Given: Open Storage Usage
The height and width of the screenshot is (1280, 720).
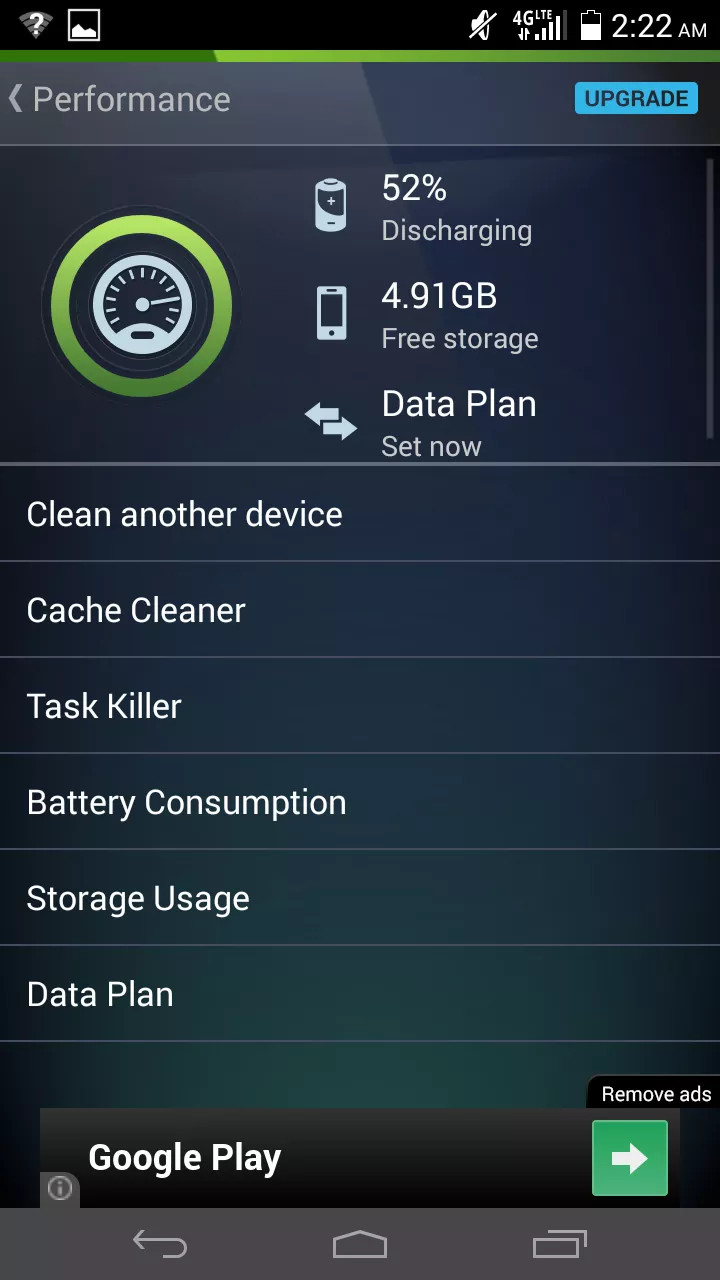Looking at the screenshot, I should coord(138,897).
